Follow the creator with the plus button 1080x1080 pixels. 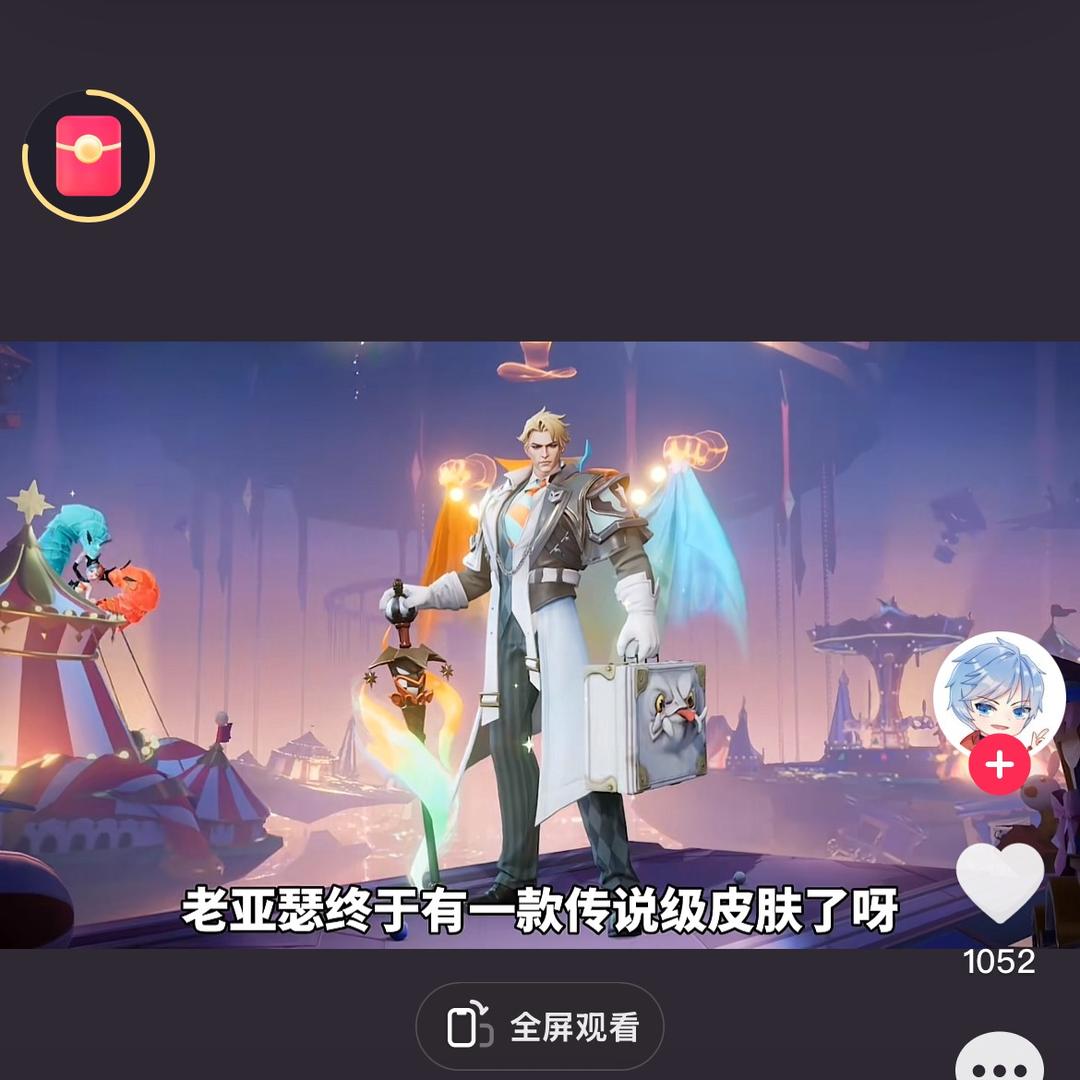(x=999, y=765)
